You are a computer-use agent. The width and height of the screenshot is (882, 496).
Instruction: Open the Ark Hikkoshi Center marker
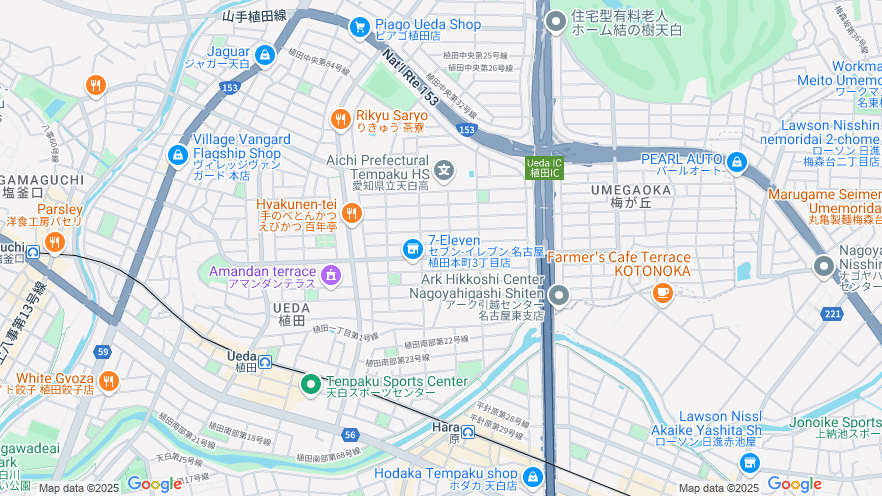pos(558,294)
